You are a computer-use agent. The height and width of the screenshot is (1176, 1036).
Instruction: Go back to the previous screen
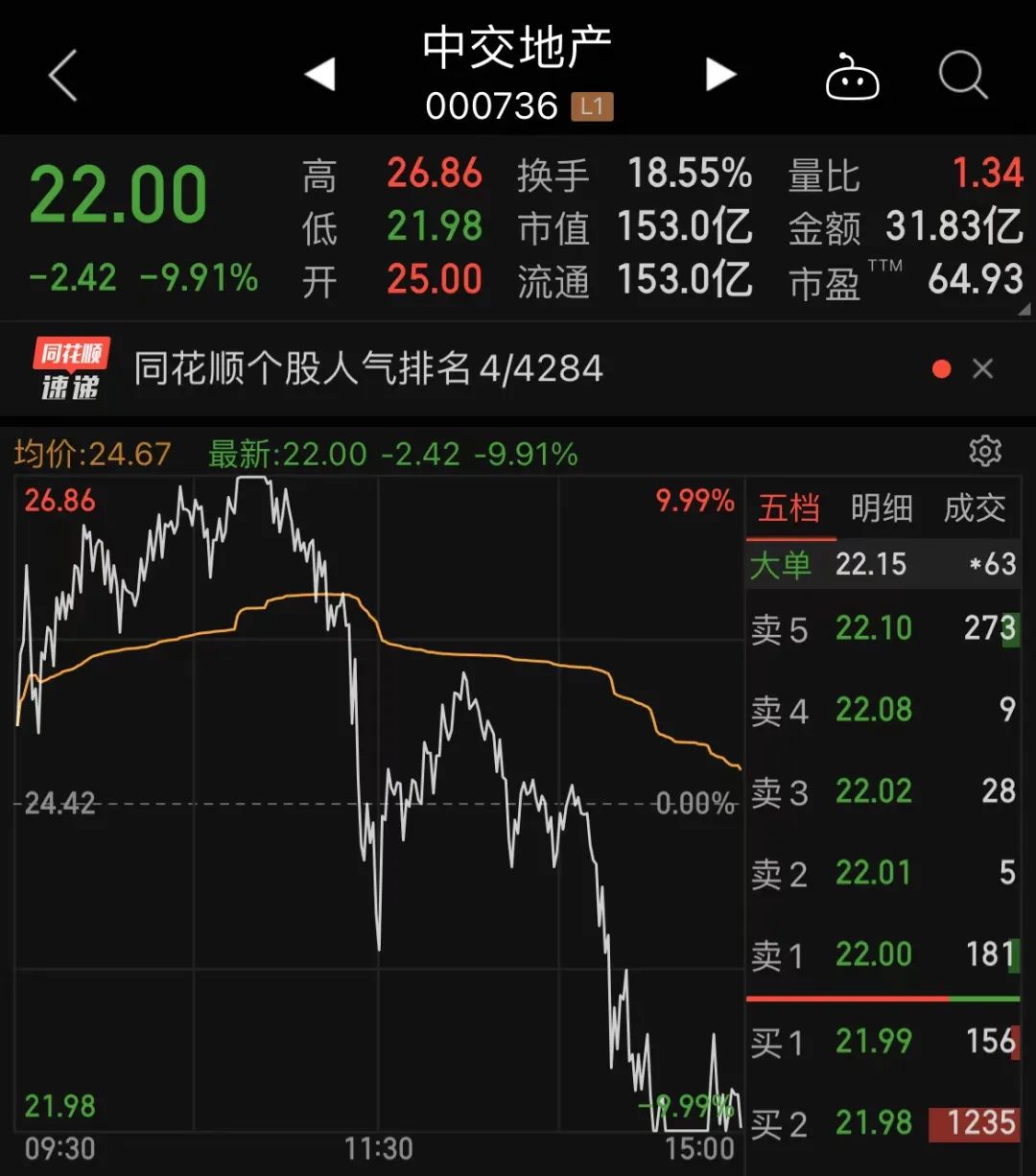(x=63, y=76)
